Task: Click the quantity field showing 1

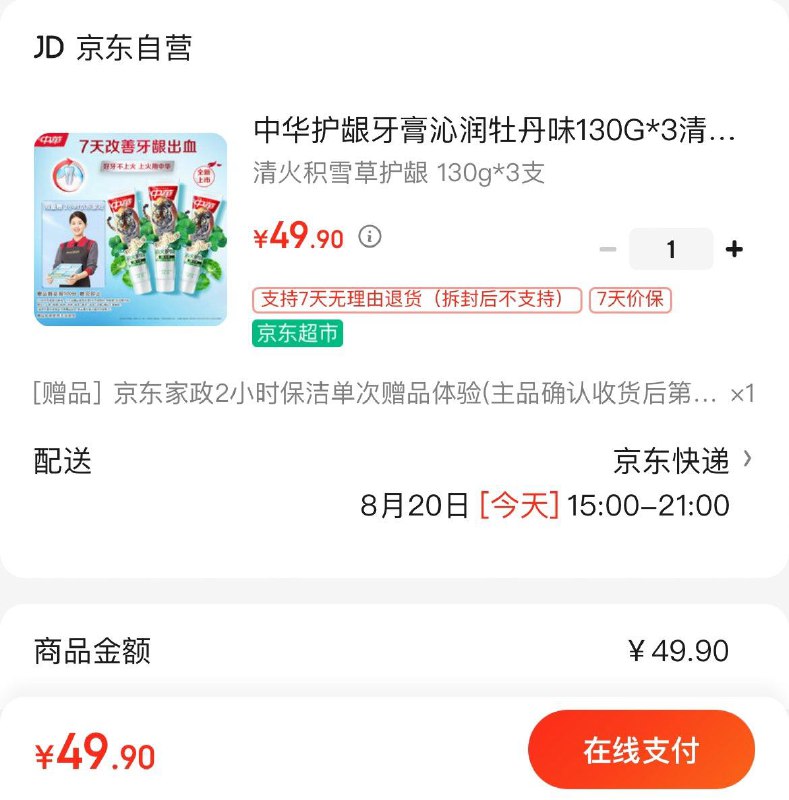Action: pos(671,248)
